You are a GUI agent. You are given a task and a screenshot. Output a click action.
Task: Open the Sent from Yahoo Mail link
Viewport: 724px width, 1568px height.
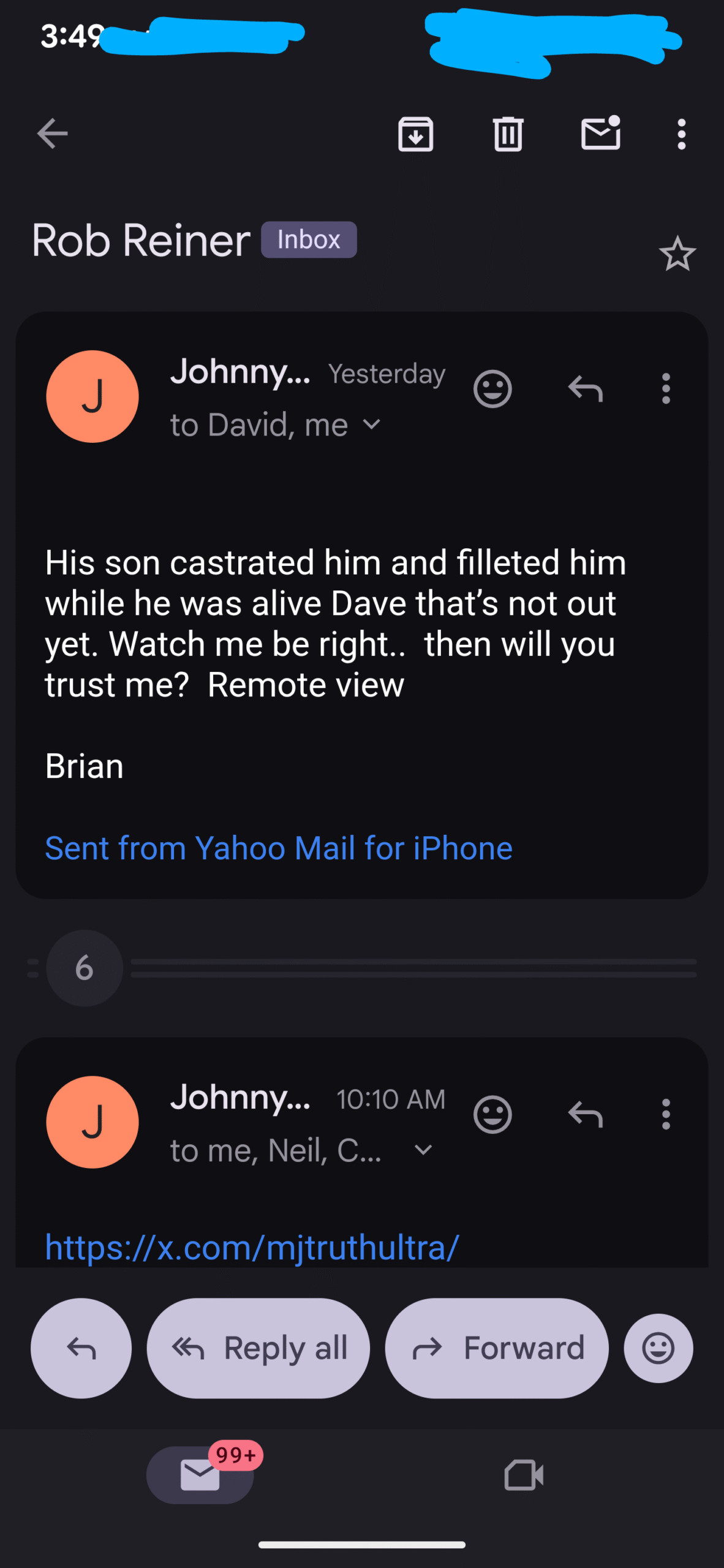tap(279, 848)
